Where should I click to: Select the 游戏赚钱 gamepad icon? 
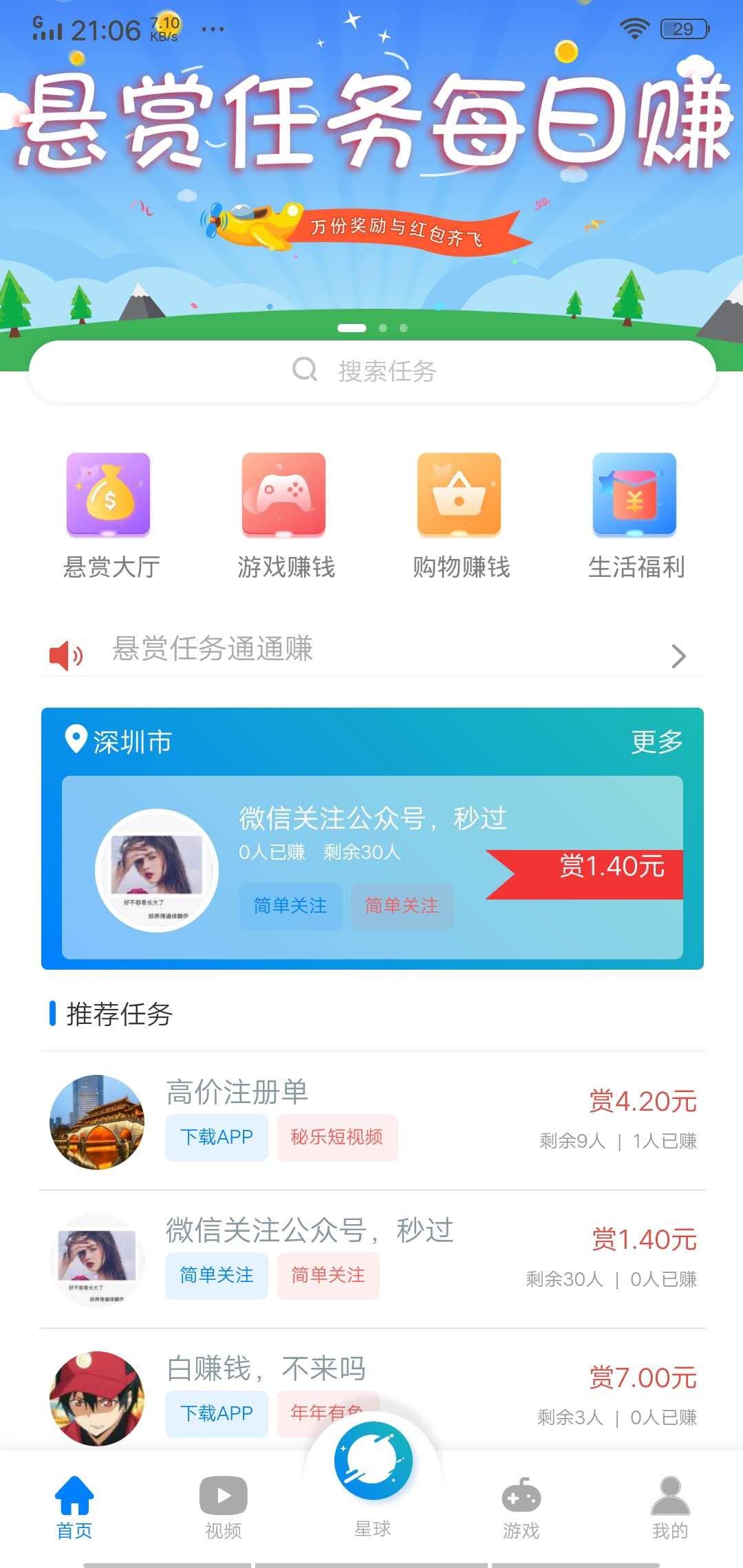[283, 494]
